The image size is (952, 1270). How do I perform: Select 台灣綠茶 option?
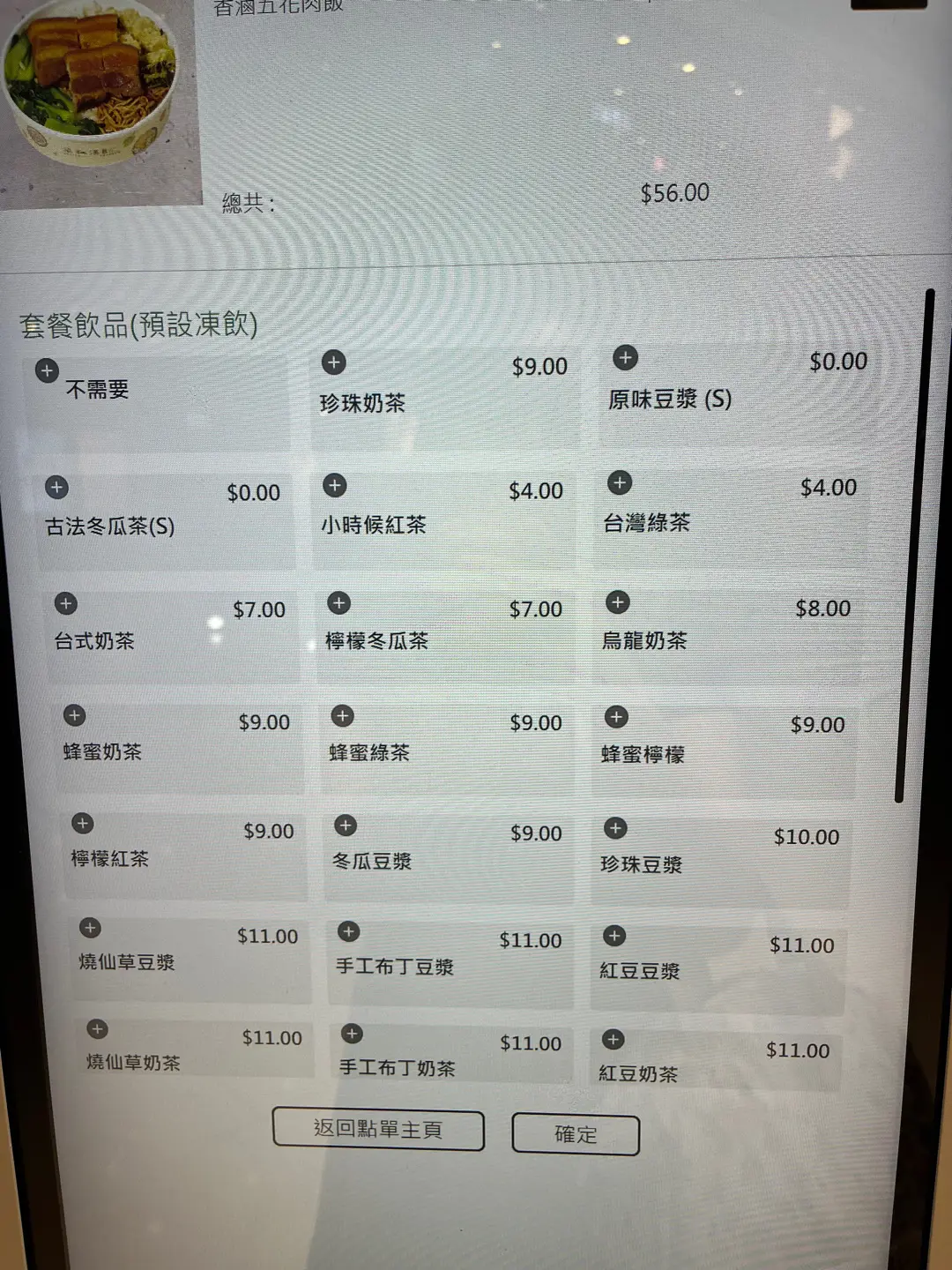(620, 482)
